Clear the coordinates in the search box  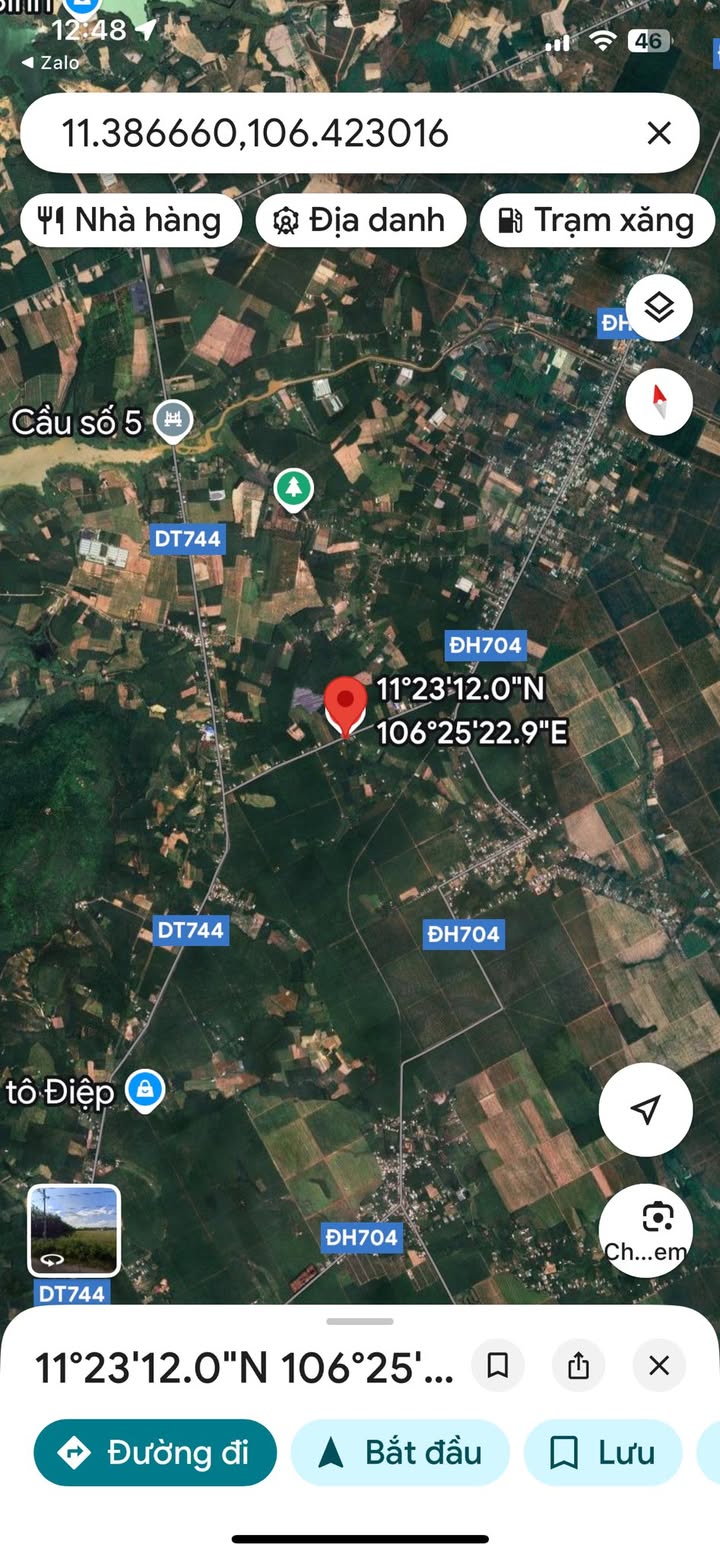pyautogui.click(x=658, y=133)
